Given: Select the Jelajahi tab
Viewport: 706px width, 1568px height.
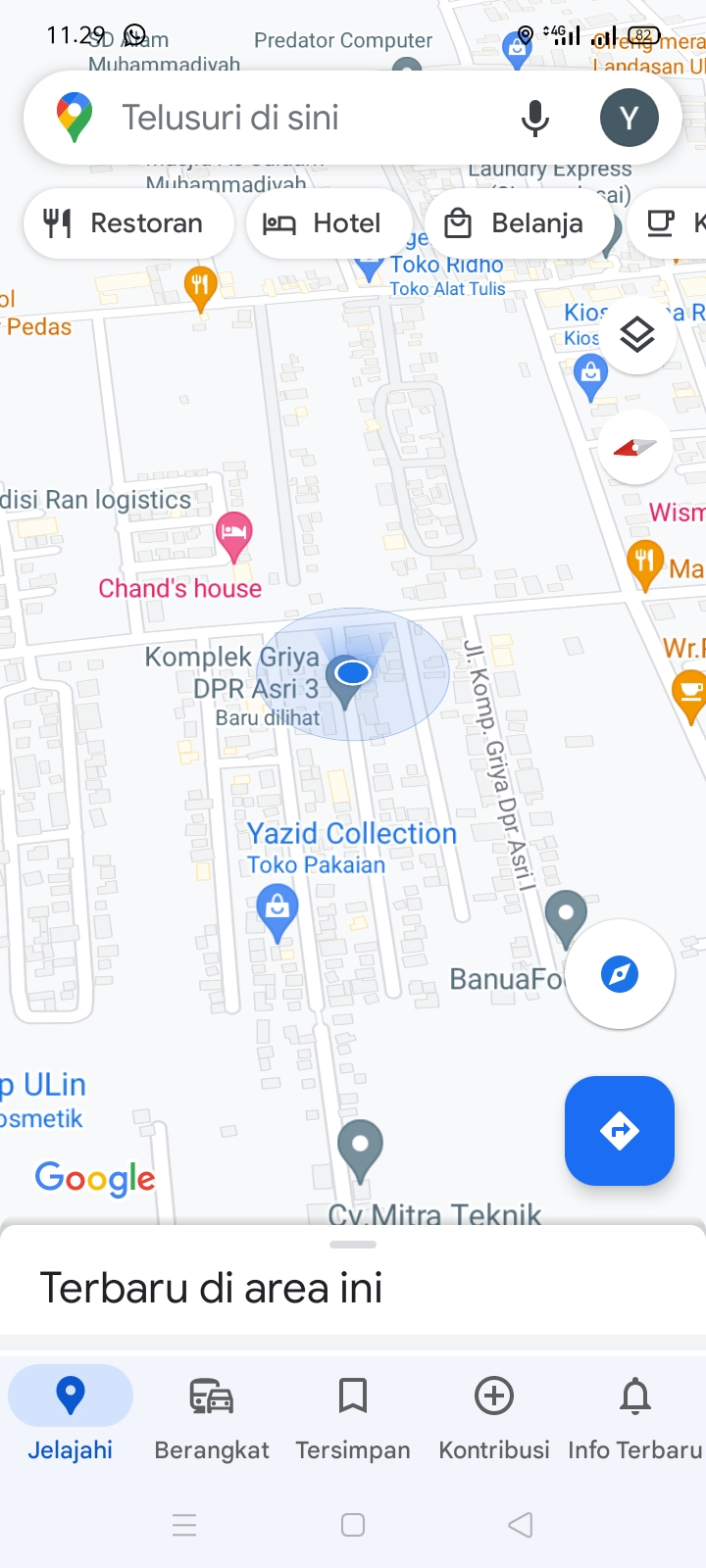Looking at the screenshot, I should point(71,1417).
